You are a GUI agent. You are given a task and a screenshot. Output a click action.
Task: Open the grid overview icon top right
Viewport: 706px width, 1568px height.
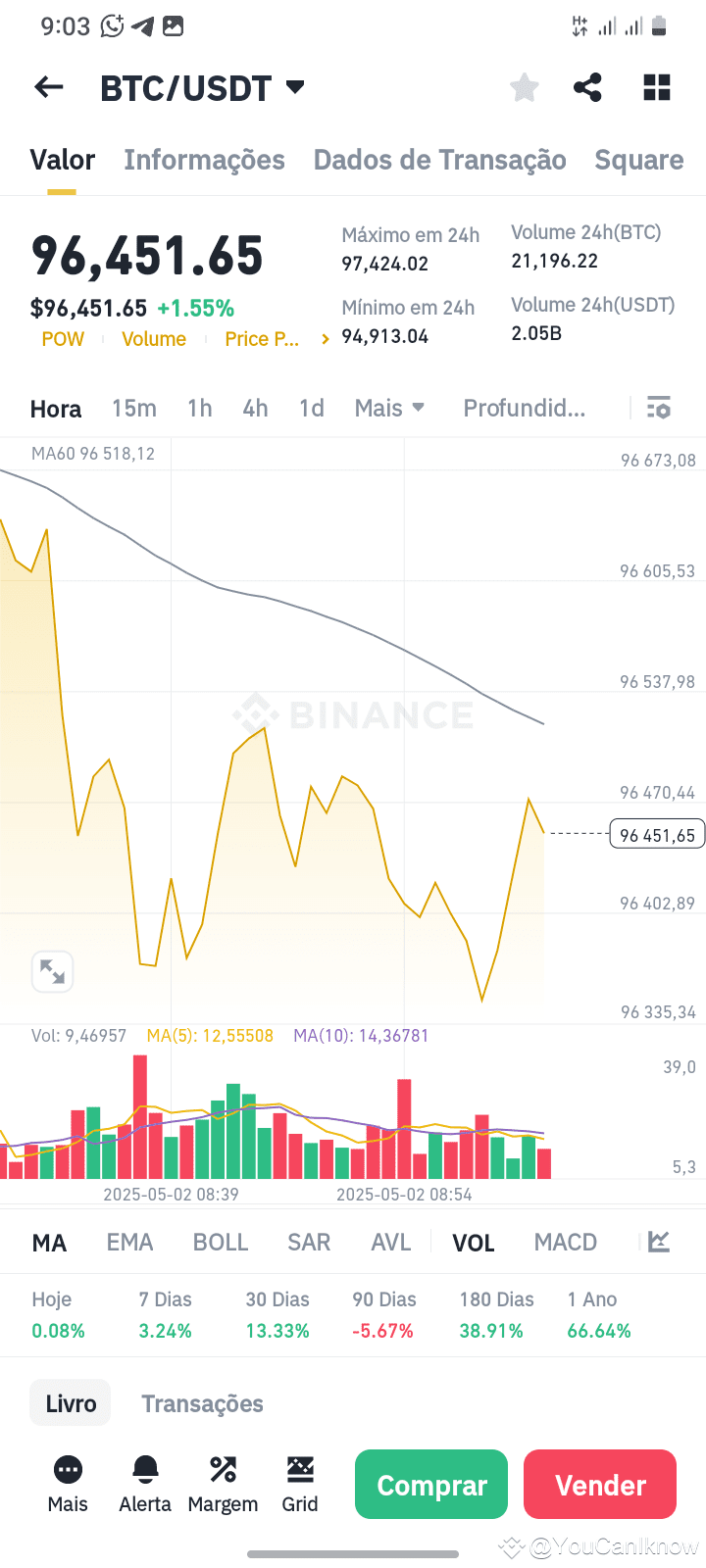click(x=656, y=87)
